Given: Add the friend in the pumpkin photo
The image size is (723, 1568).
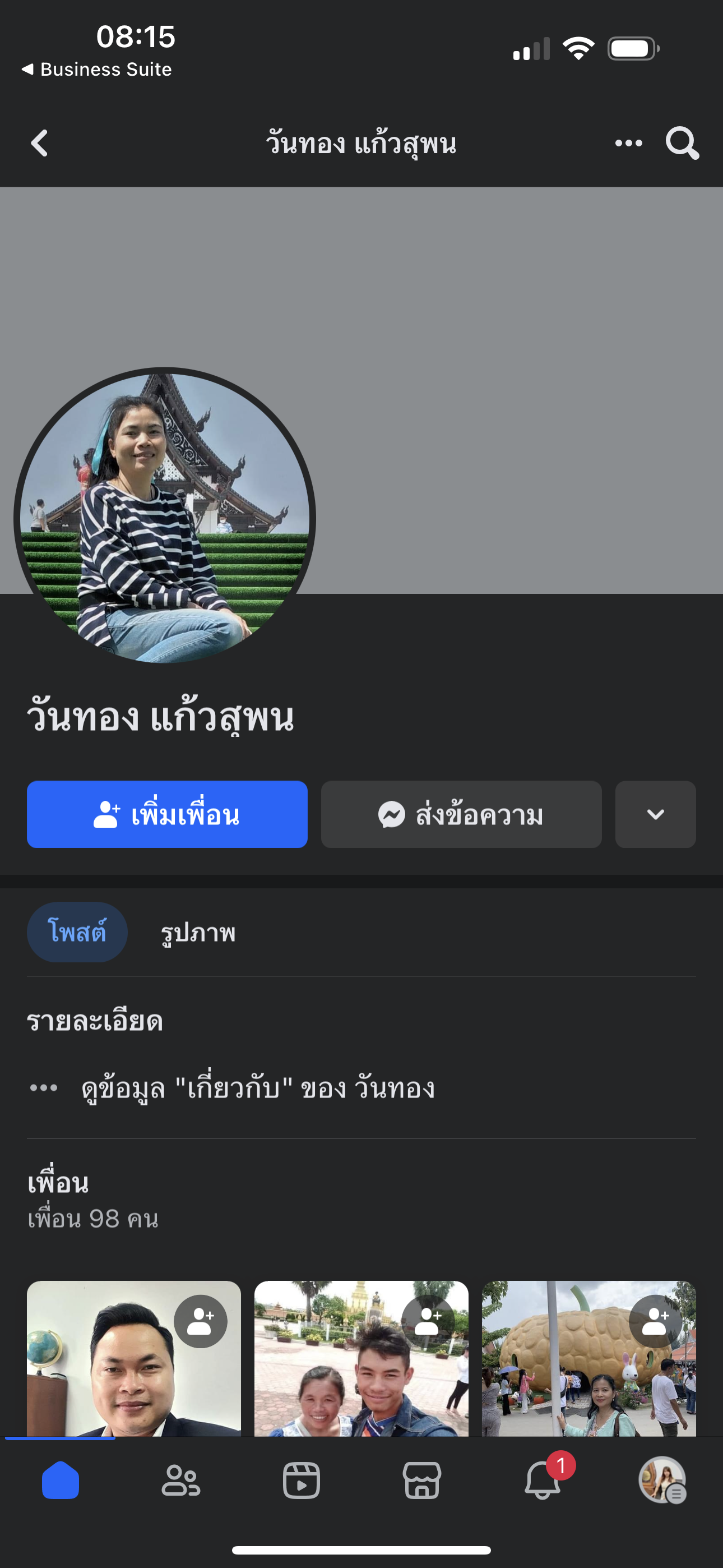Looking at the screenshot, I should [655, 1321].
